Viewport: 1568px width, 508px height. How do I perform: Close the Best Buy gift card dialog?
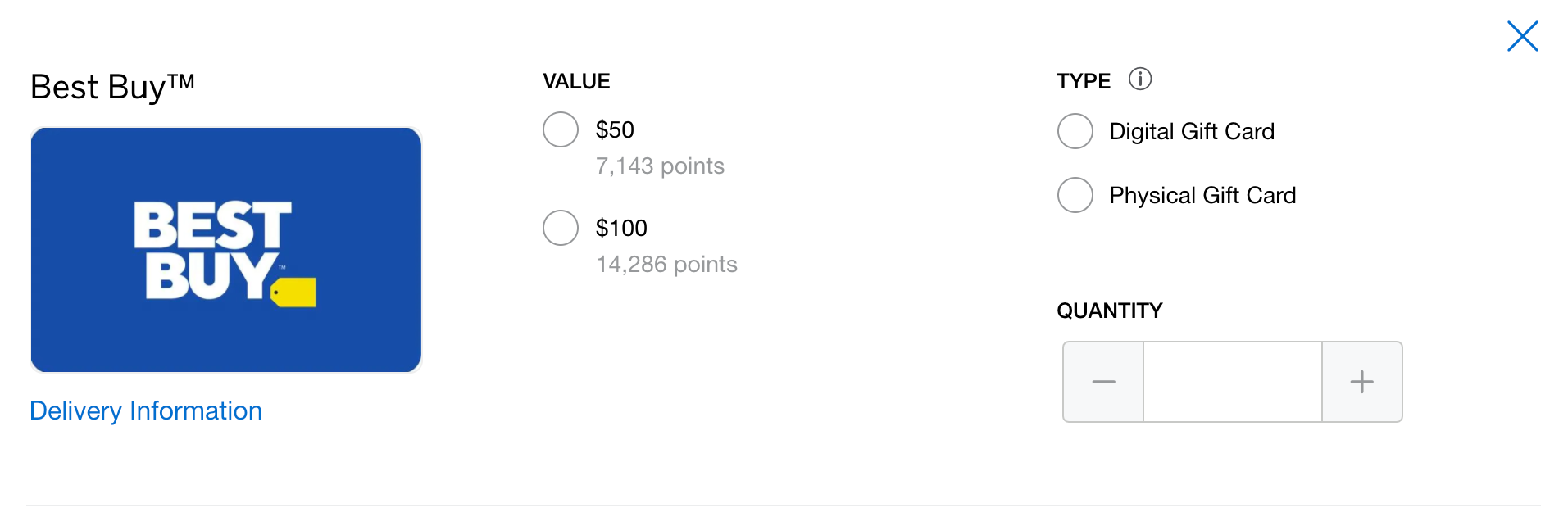click(x=1522, y=36)
